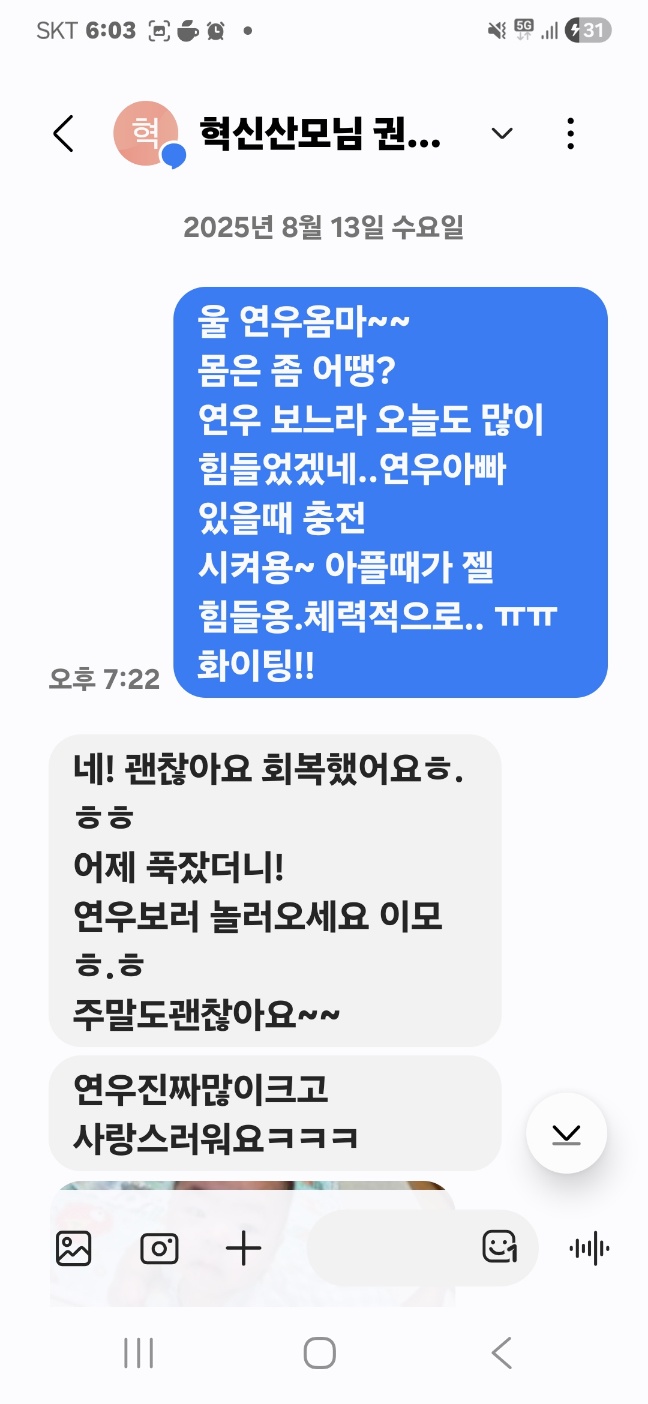Open the emoji sticker picker
This screenshot has height=1404, width=648.
tap(499, 1247)
